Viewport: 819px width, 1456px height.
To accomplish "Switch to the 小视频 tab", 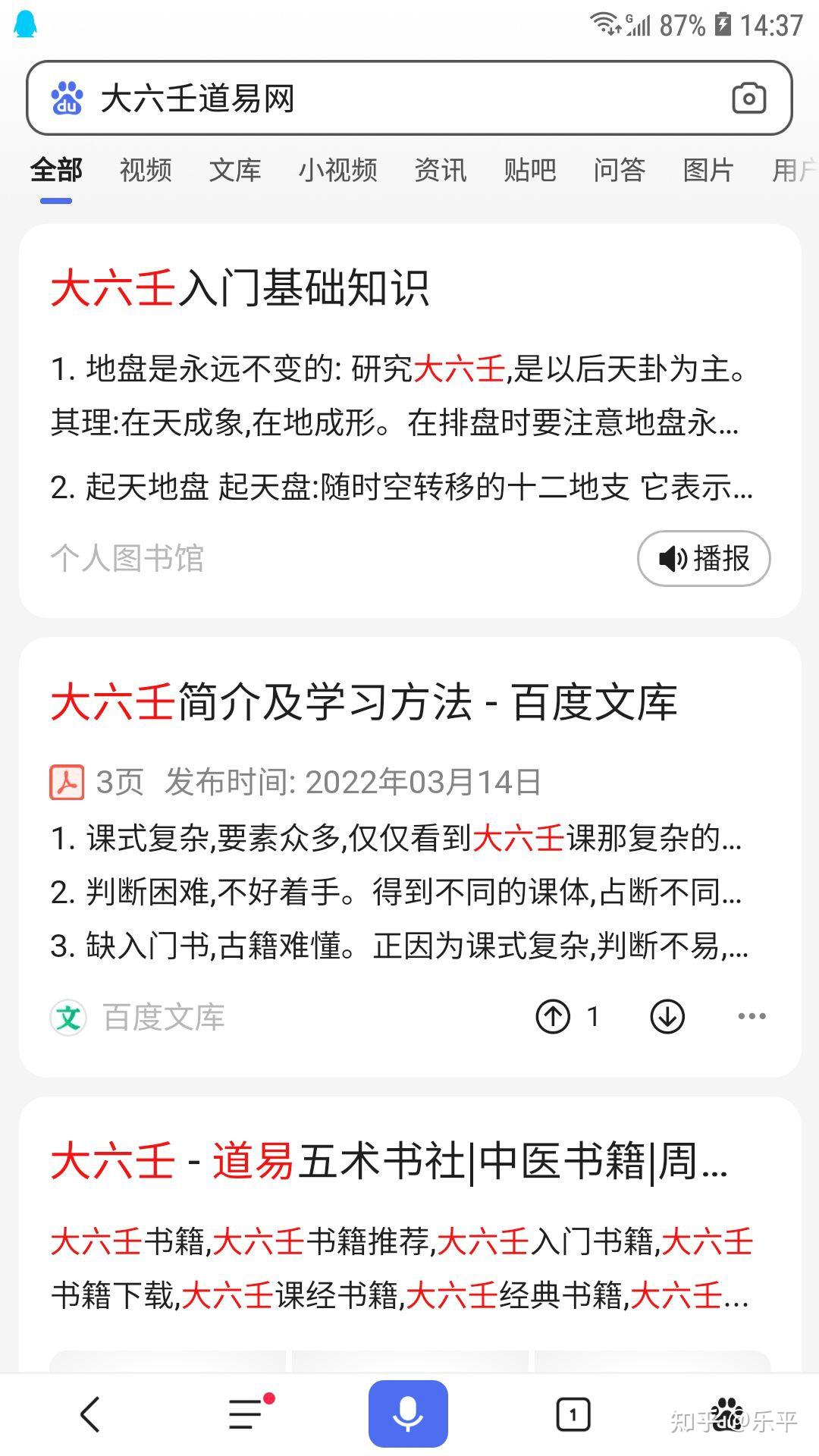I will [x=338, y=170].
